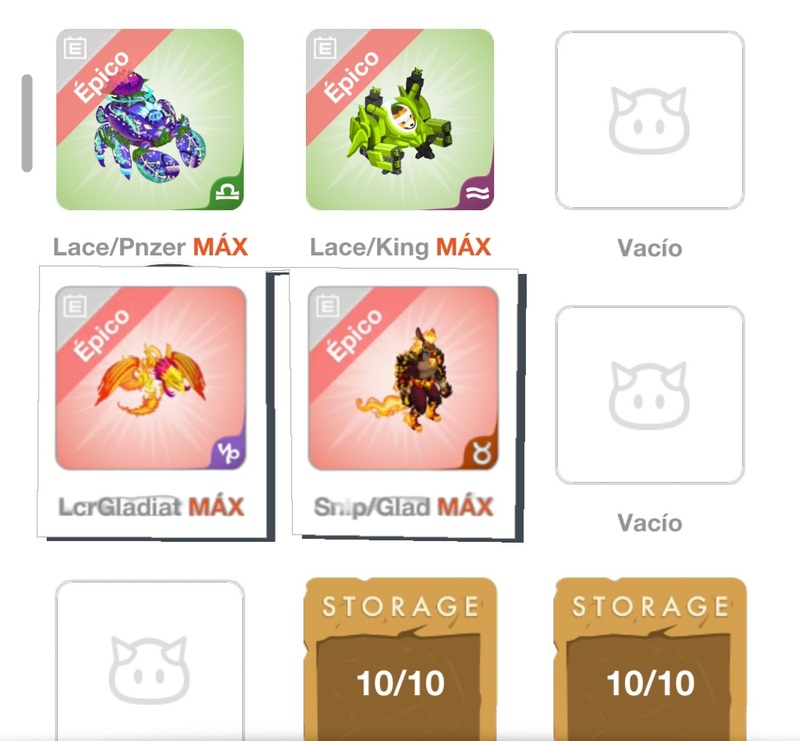Open the empty slot next to Snip/Glad
The image size is (800, 741).
tap(650, 395)
